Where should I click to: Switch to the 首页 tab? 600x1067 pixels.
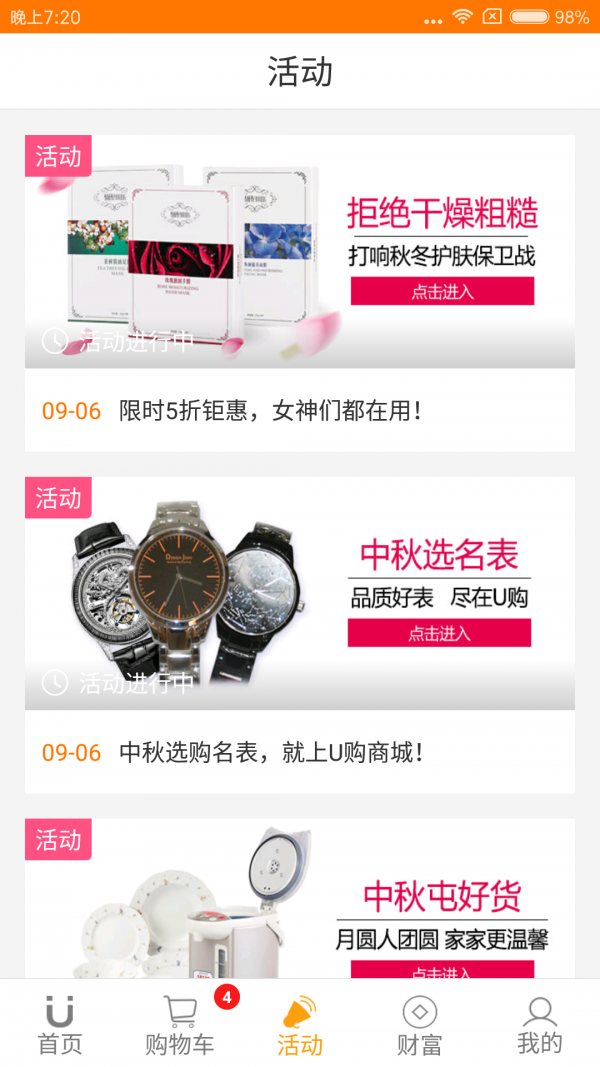point(60,1025)
